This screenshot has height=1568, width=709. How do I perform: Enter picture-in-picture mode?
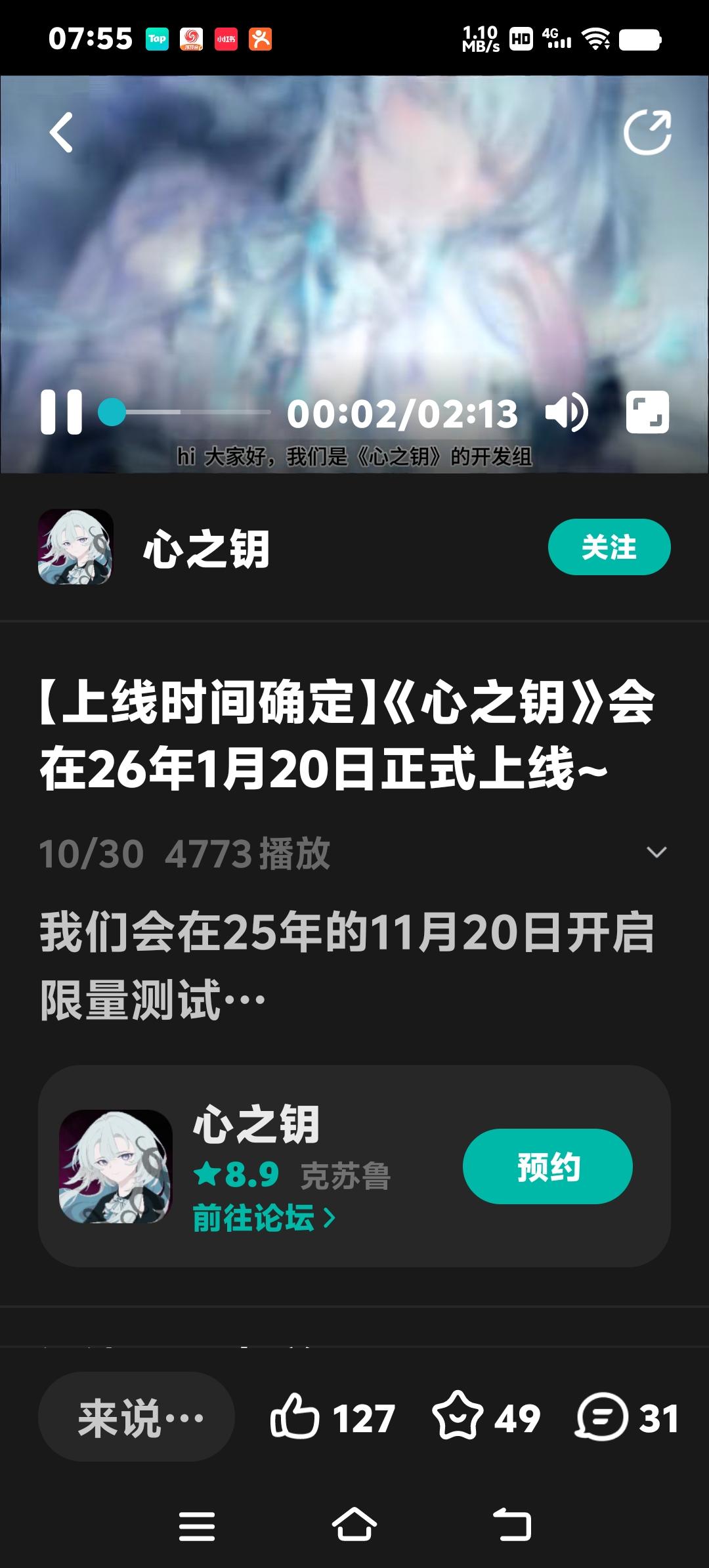click(x=650, y=412)
